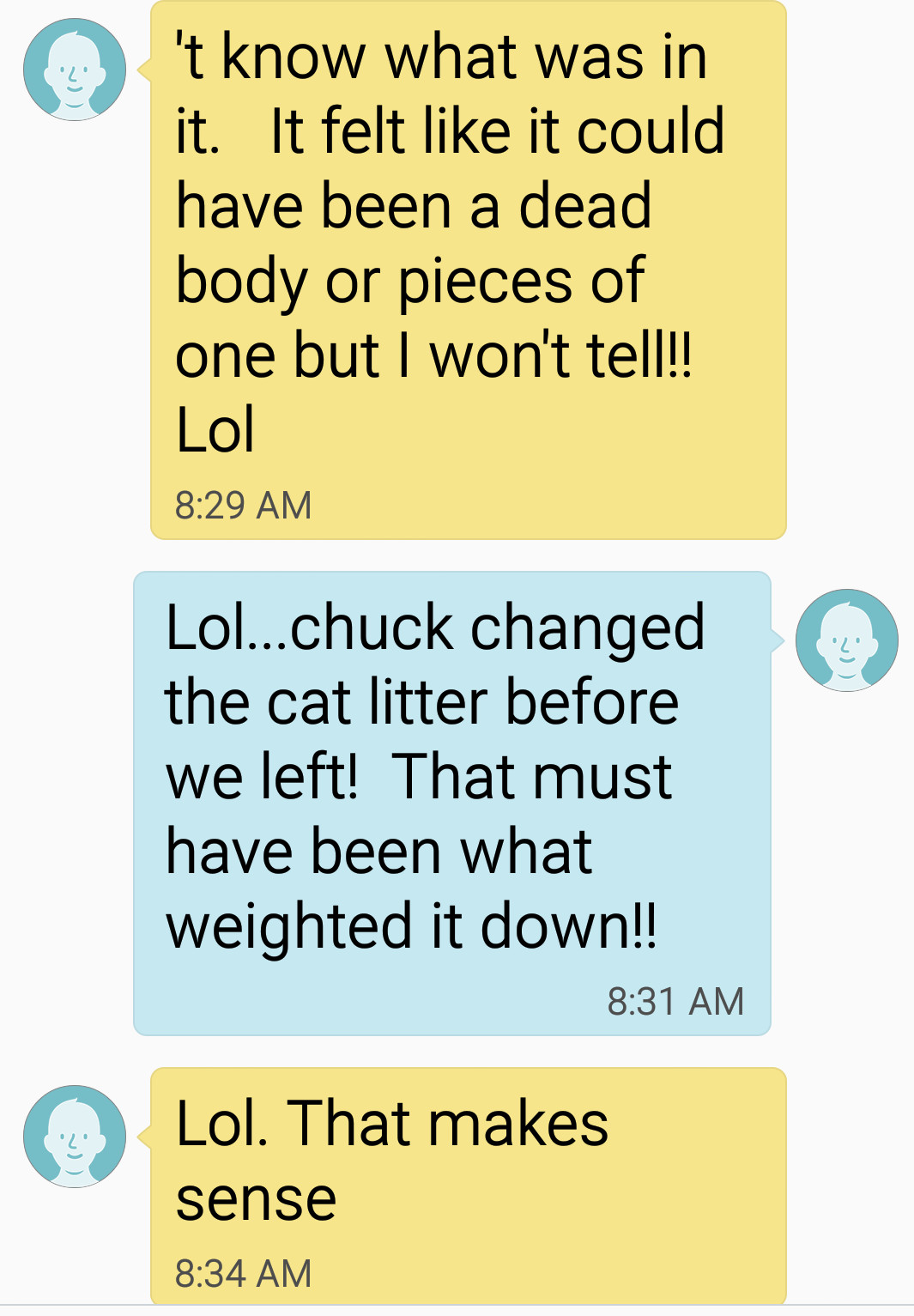The width and height of the screenshot is (914, 1316).
Task: Select the "chuck changed the cat litter" message
Action: 452,803
